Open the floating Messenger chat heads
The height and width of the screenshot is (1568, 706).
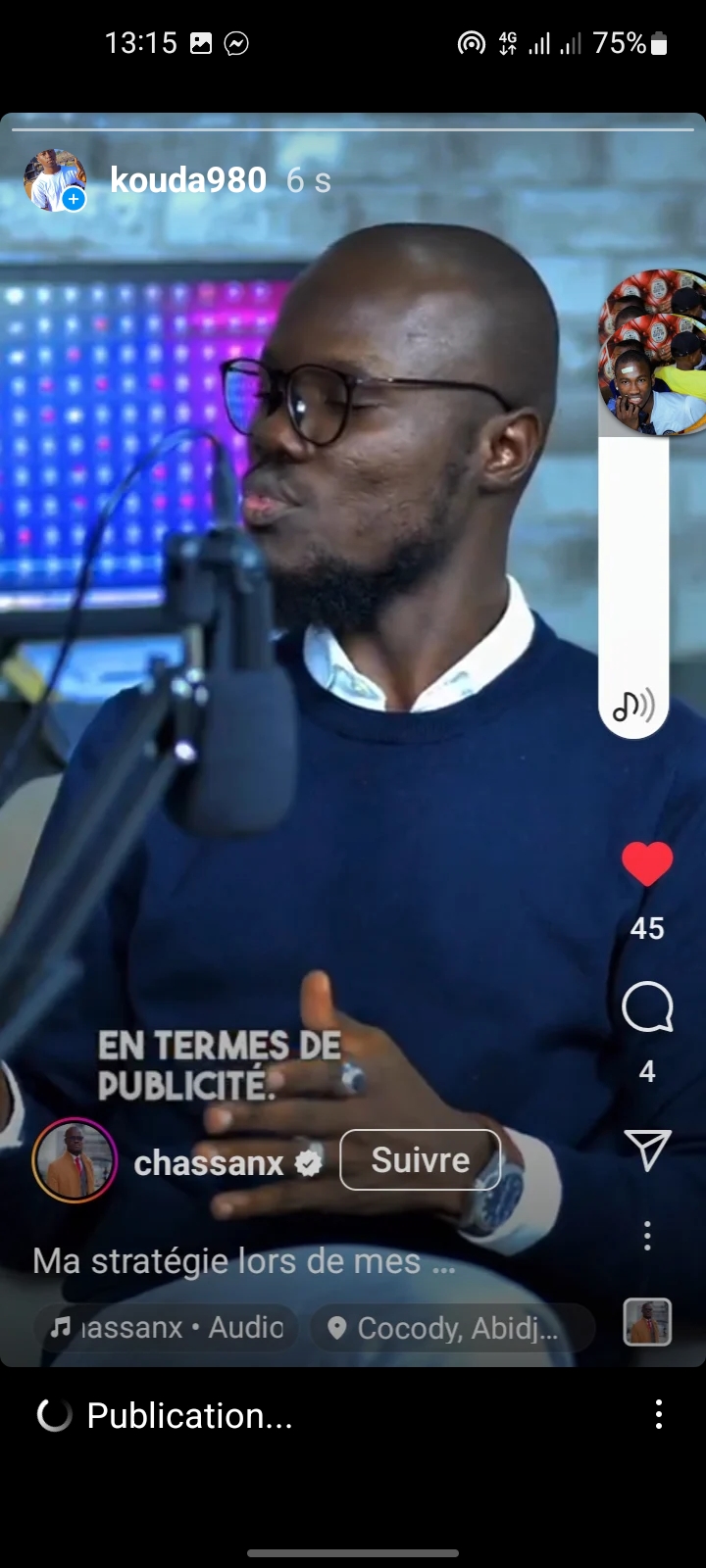[652, 353]
